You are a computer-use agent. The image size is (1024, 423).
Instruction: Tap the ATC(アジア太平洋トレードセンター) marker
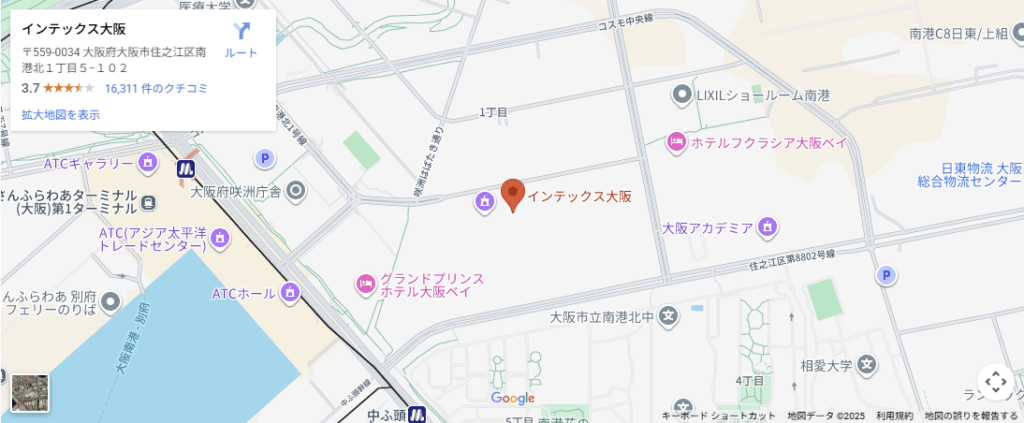pyautogui.click(x=221, y=238)
